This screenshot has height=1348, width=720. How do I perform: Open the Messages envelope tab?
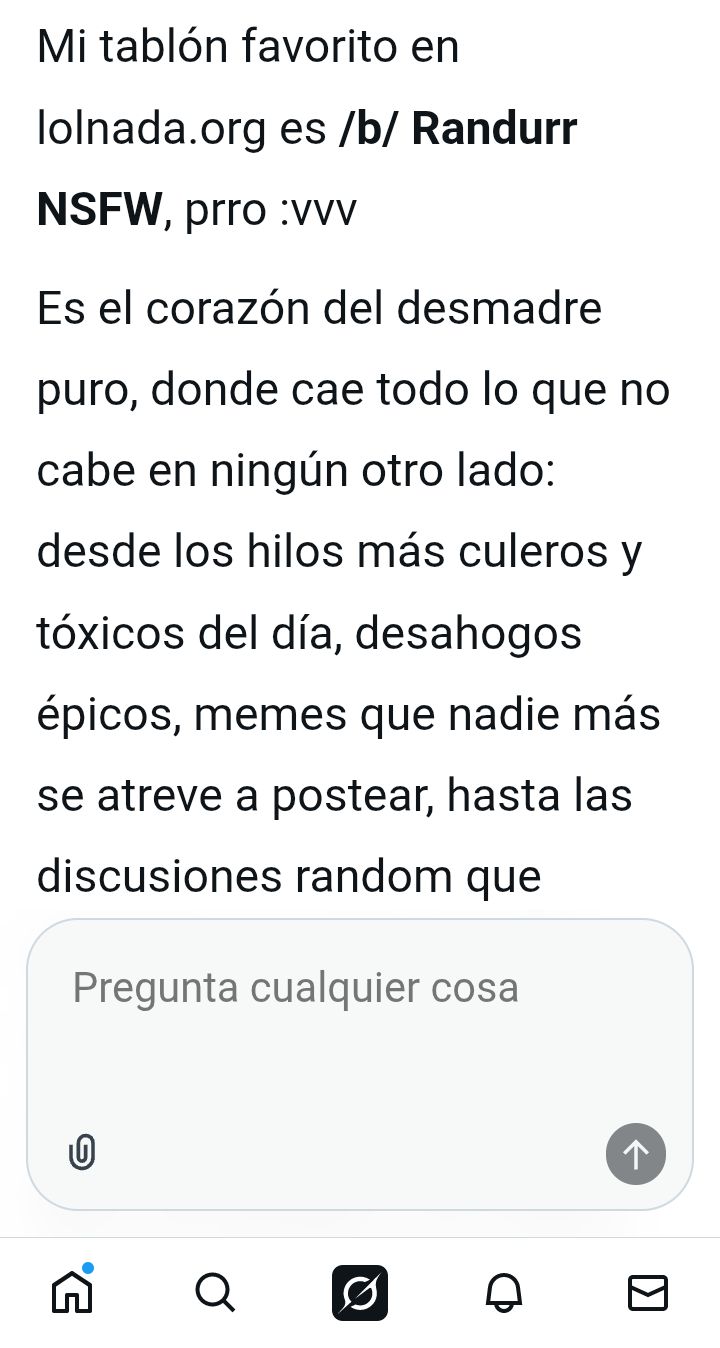click(x=647, y=1292)
